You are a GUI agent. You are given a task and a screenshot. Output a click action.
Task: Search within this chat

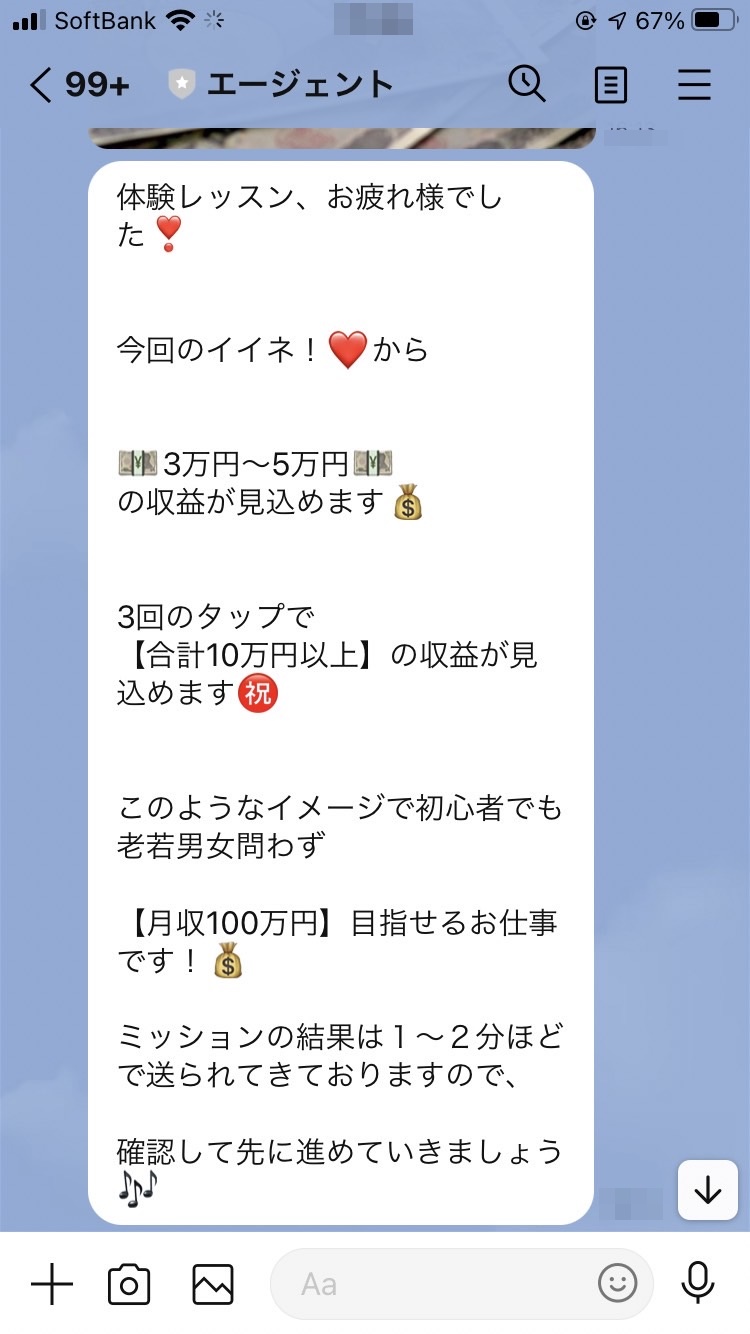[x=526, y=86]
